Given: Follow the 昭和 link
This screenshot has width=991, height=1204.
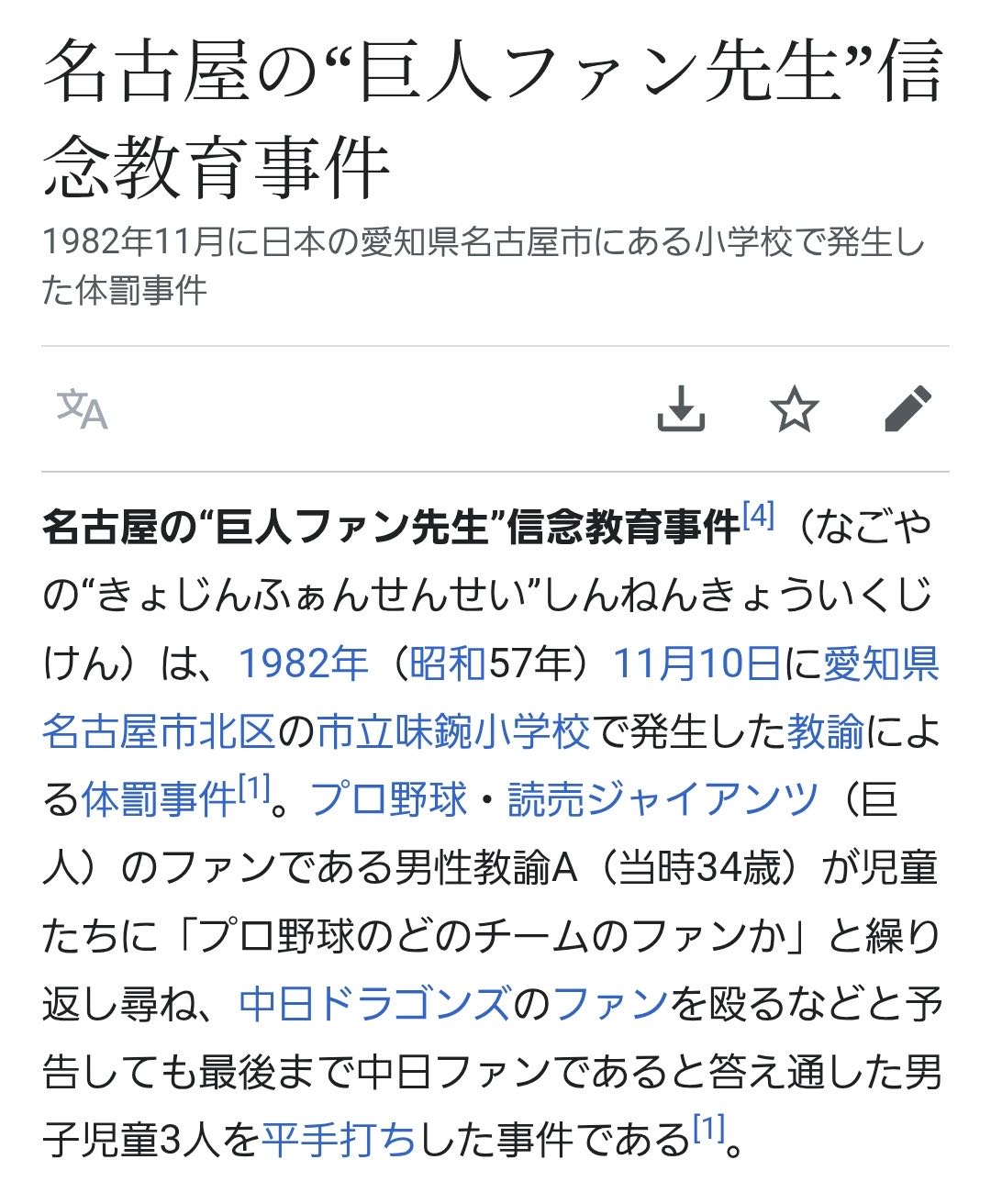Looking at the screenshot, I should click(448, 663).
